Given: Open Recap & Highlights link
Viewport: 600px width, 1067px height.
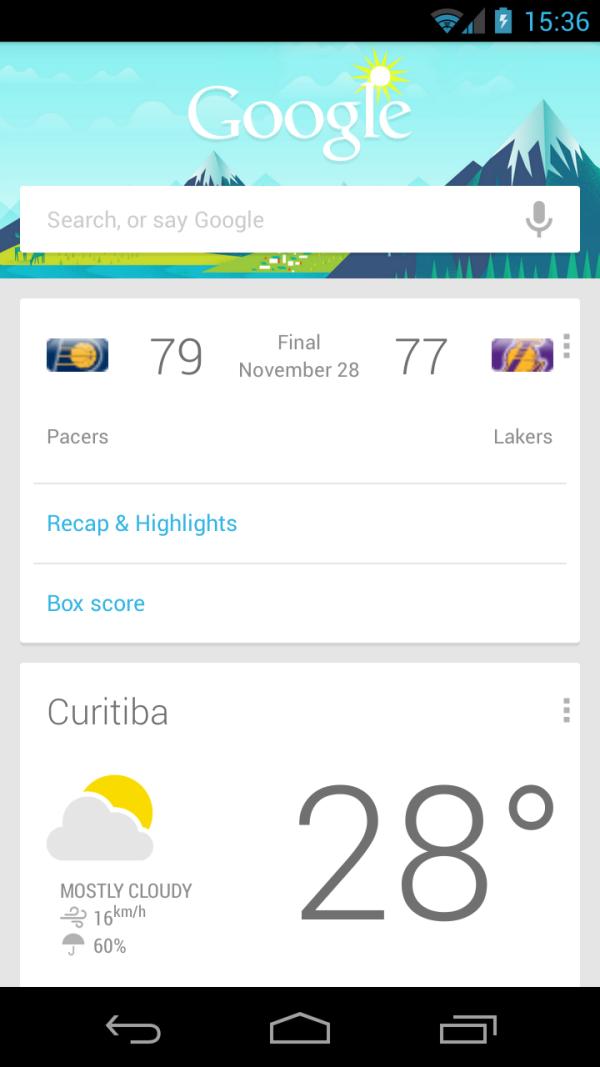Looking at the screenshot, I should click(142, 524).
